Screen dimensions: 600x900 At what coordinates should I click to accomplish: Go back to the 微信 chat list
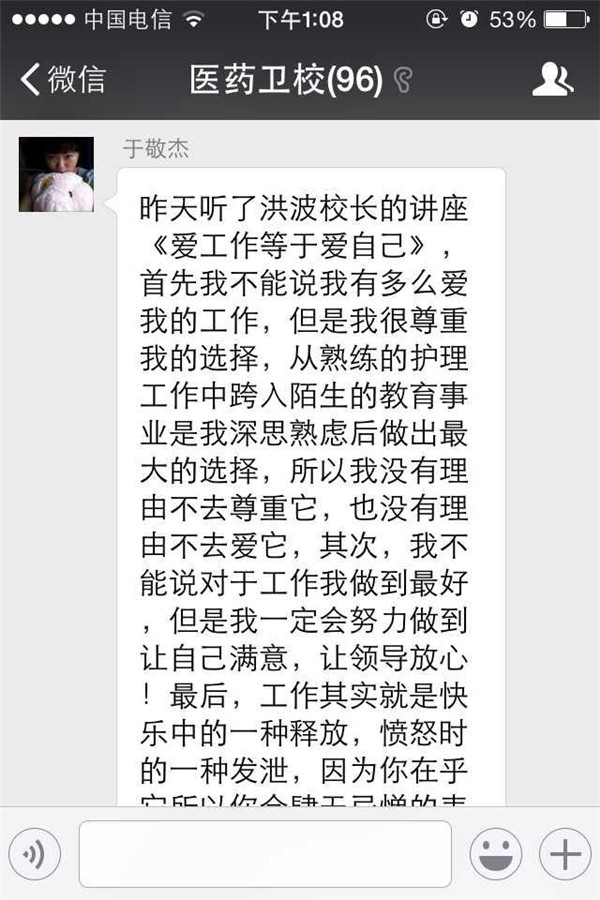(62, 79)
